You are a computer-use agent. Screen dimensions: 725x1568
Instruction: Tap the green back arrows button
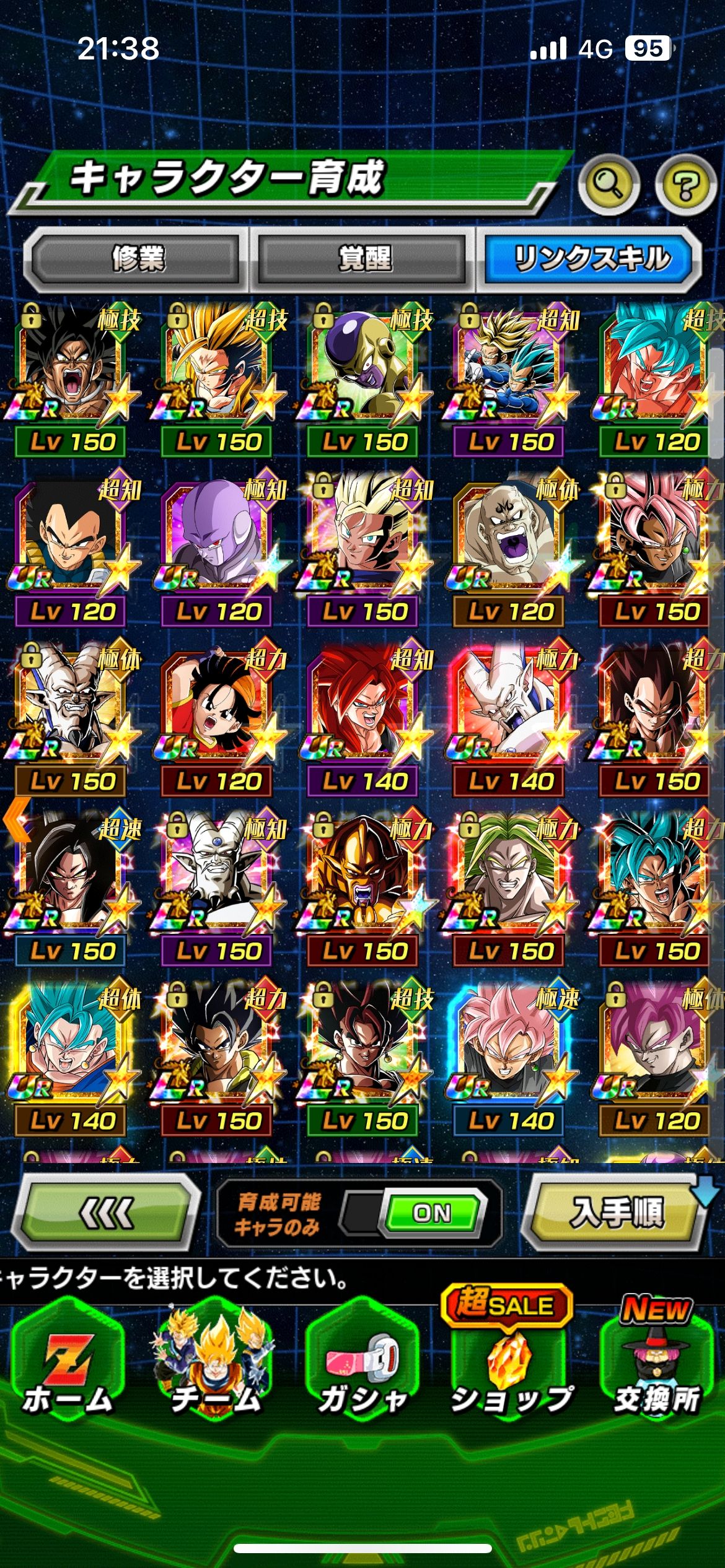(107, 1211)
